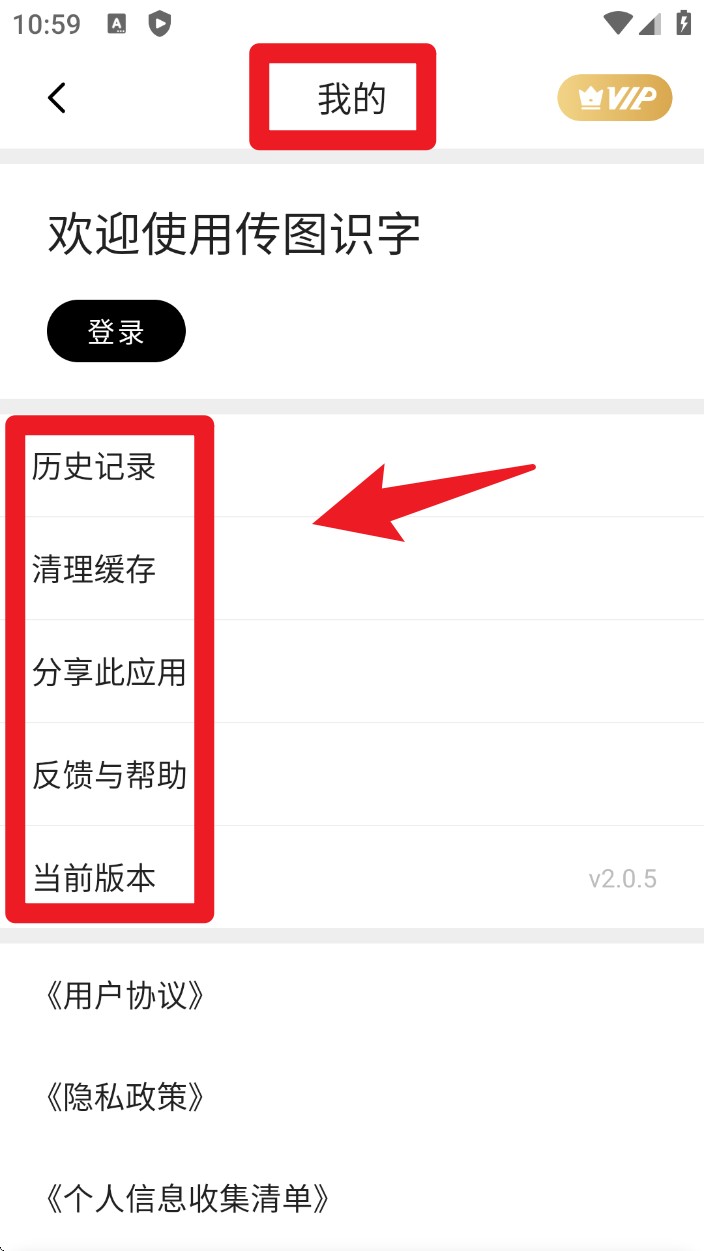Image resolution: width=704 pixels, height=1251 pixels.
Task: Open 历史记录 history records
Action: pyautogui.click(x=94, y=467)
